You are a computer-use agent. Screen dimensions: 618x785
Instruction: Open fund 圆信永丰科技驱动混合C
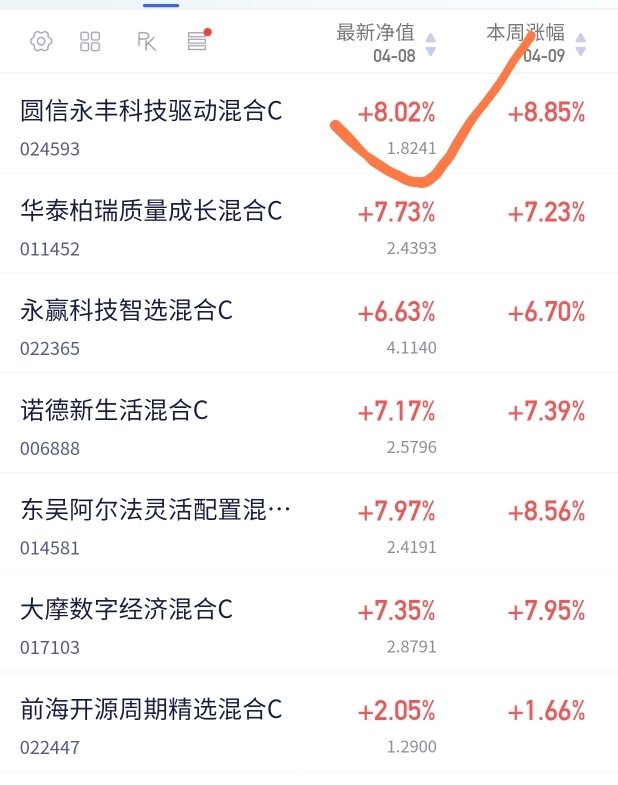309,124
